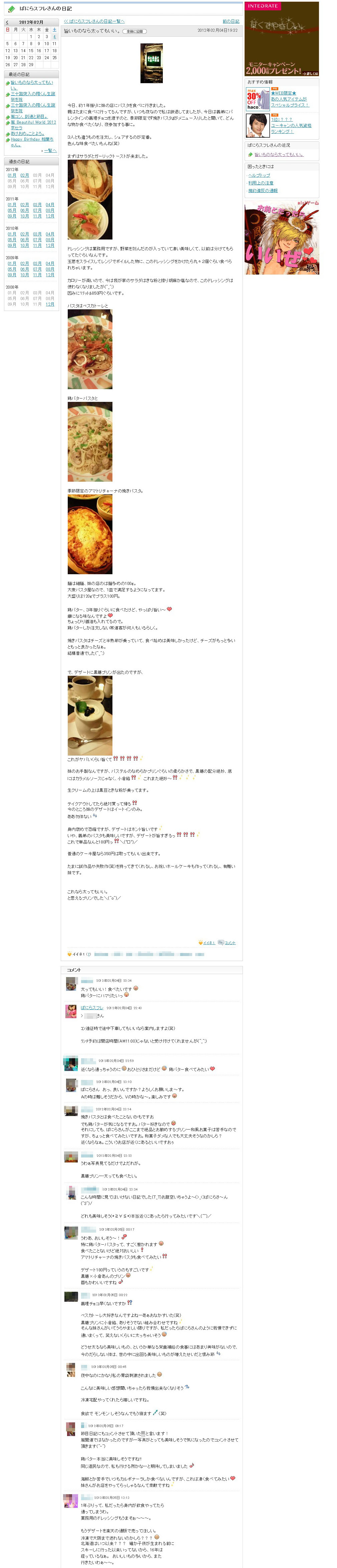Enlarge the black sugar pudding dessert photo
The height and width of the screenshot is (1568, 337).
(x=89, y=715)
